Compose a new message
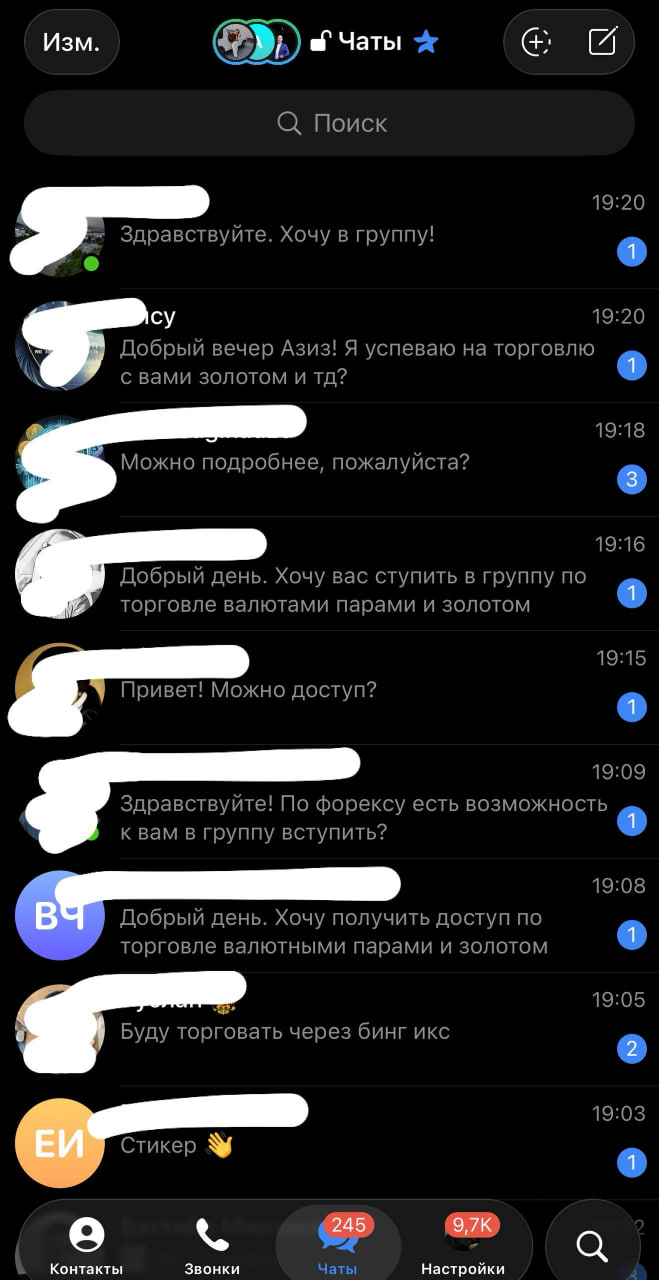659x1280 pixels. tap(603, 42)
